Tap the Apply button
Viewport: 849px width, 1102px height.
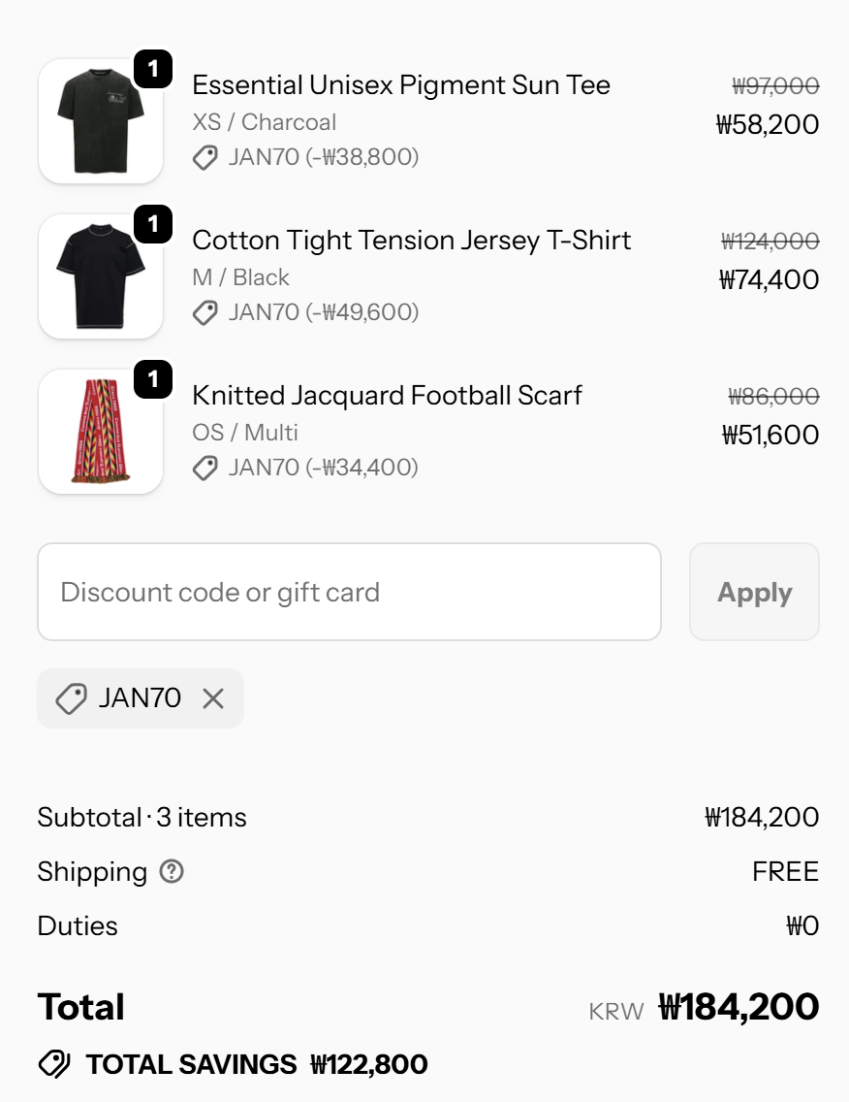click(754, 592)
